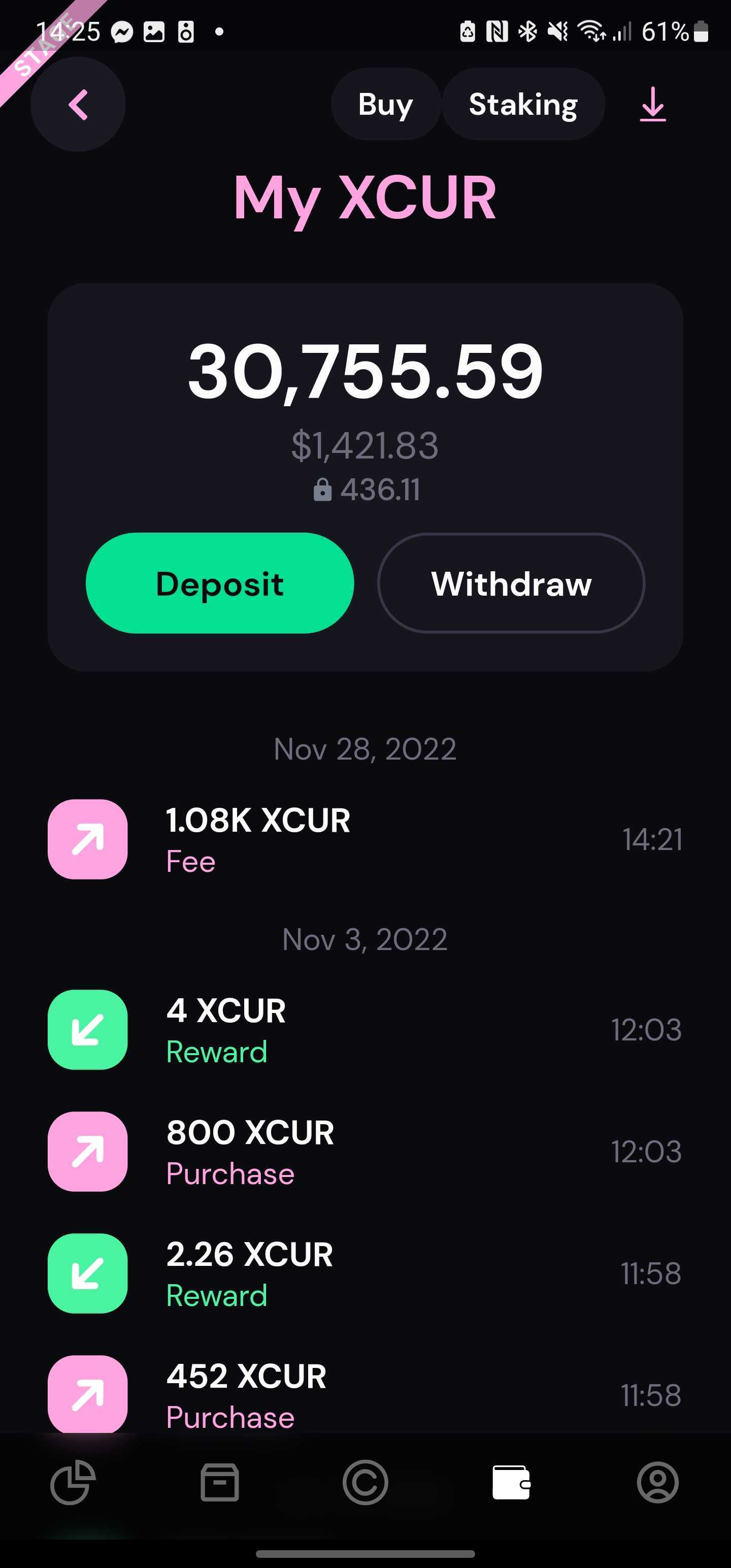Switch to the pie chart tab

(x=73, y=1482)
